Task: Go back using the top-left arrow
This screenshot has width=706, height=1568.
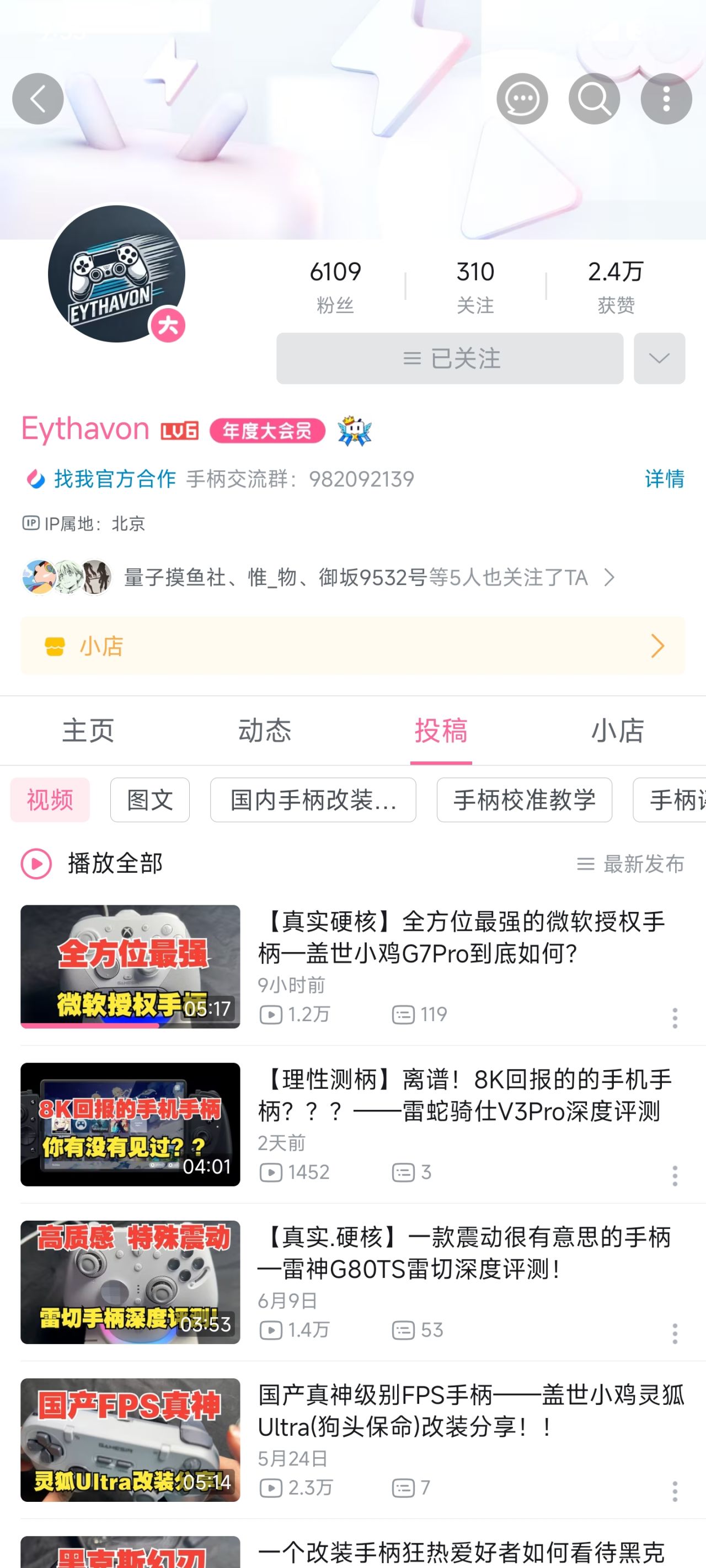Action: (38, 99)
